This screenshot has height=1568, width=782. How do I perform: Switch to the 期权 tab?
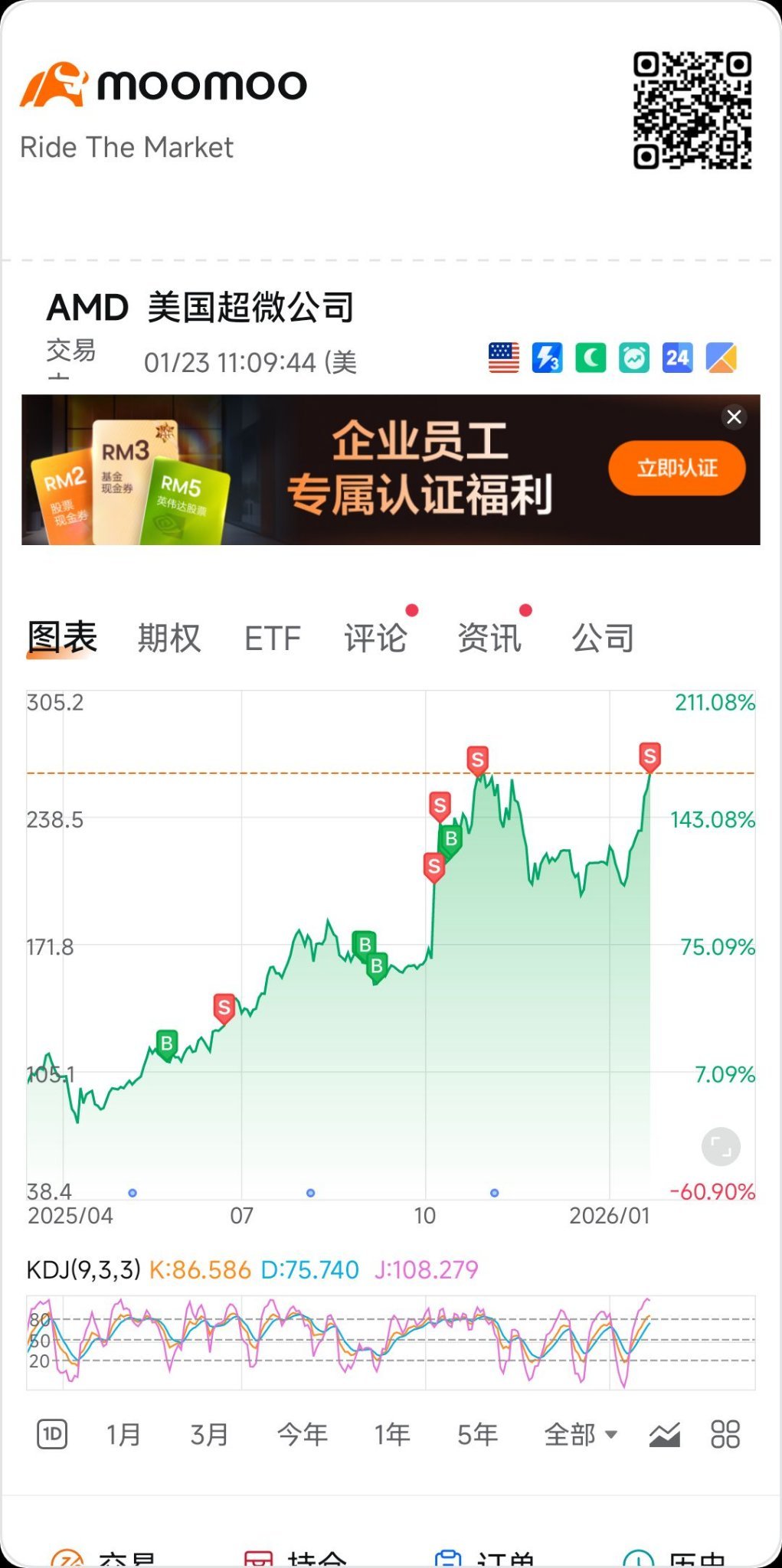(169, 638)
